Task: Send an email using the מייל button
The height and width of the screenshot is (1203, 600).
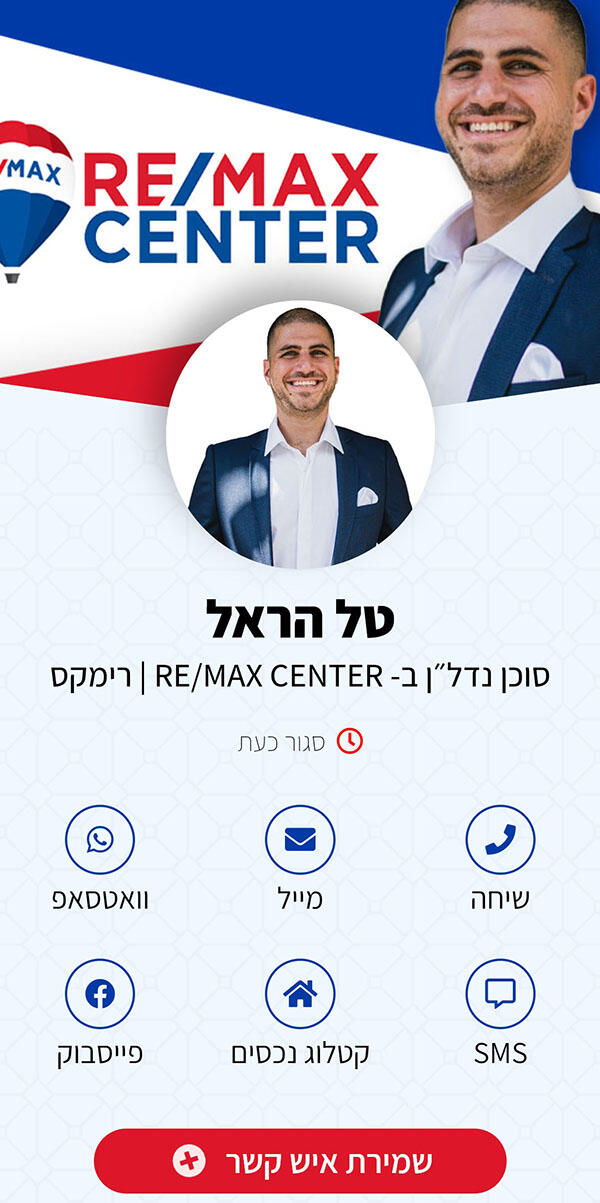Action: coord(300,840)
